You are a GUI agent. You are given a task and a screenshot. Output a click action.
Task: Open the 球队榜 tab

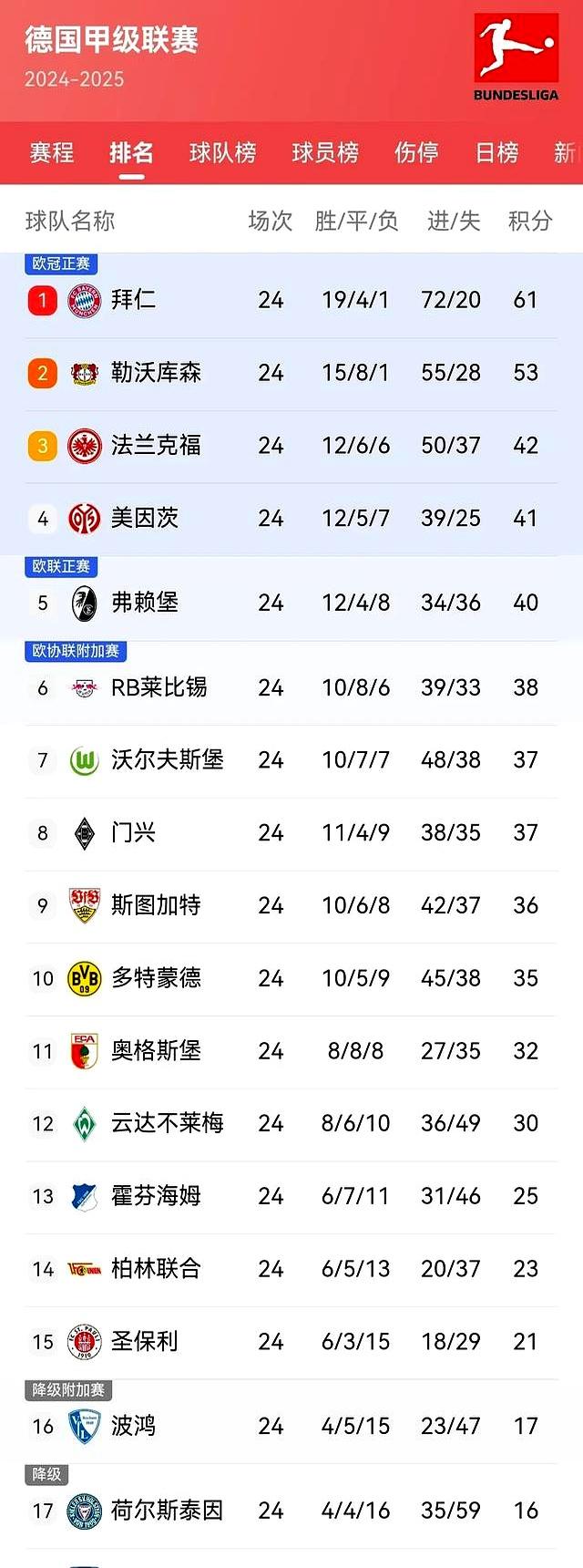pyautogui.click(x=222, y=152)
